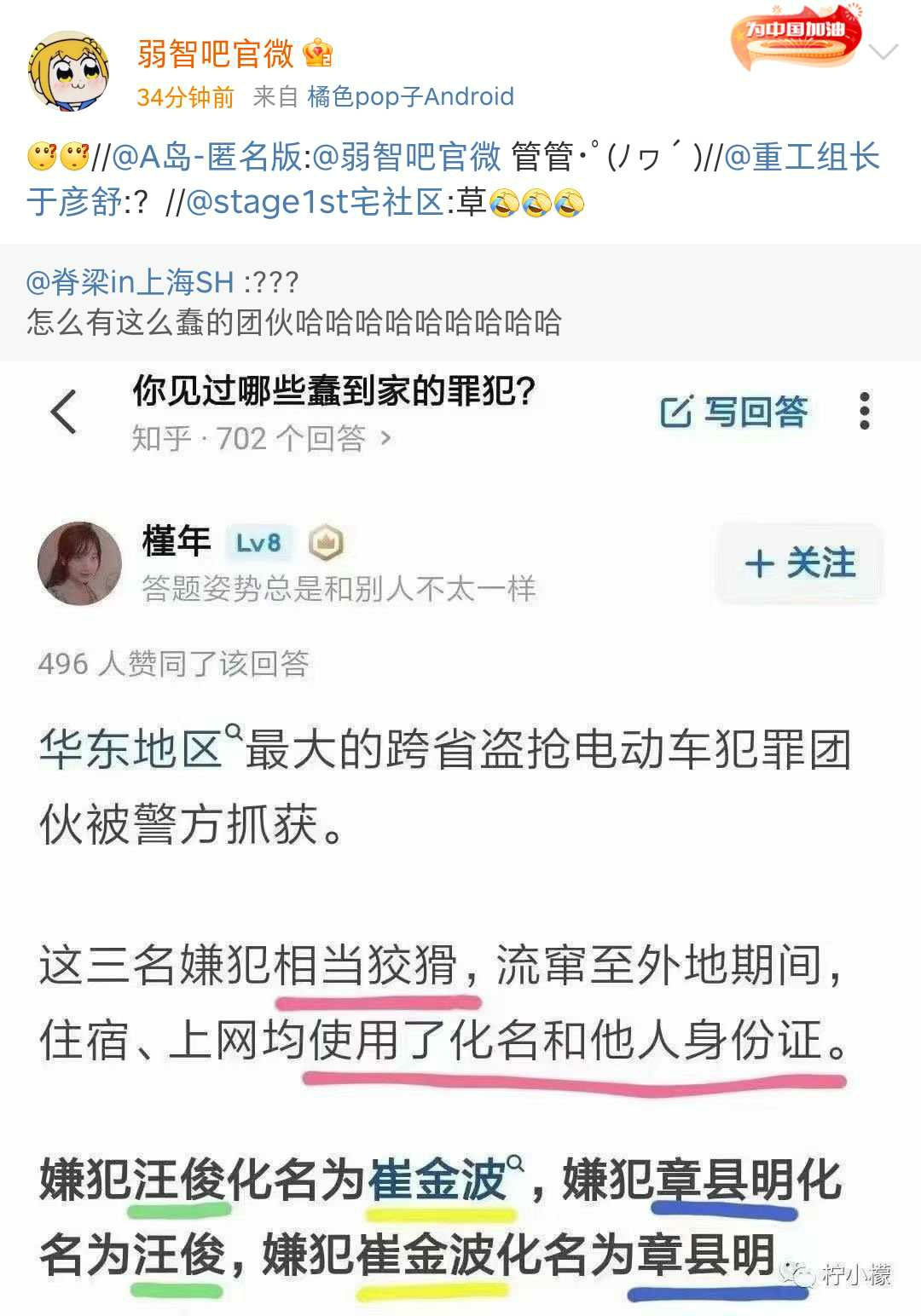Viewport: 921px width, 1316px height.
Task: Expand the post options chevron
Action: coord(883,53)
